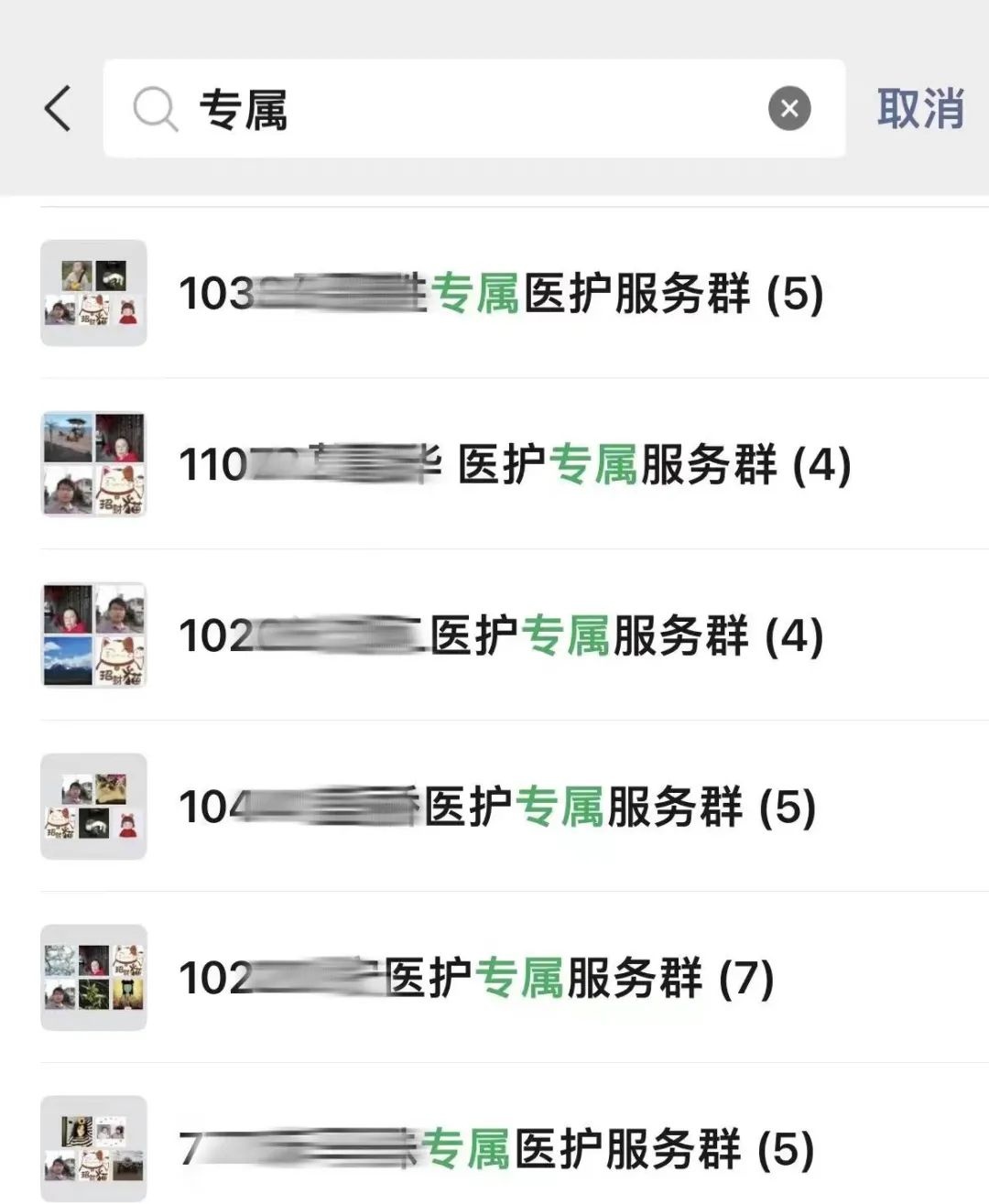The image size is (989, 1204).
Task: Open group starting with 7 专属医护服务群 (5)
Action: tap(494, 1149)
